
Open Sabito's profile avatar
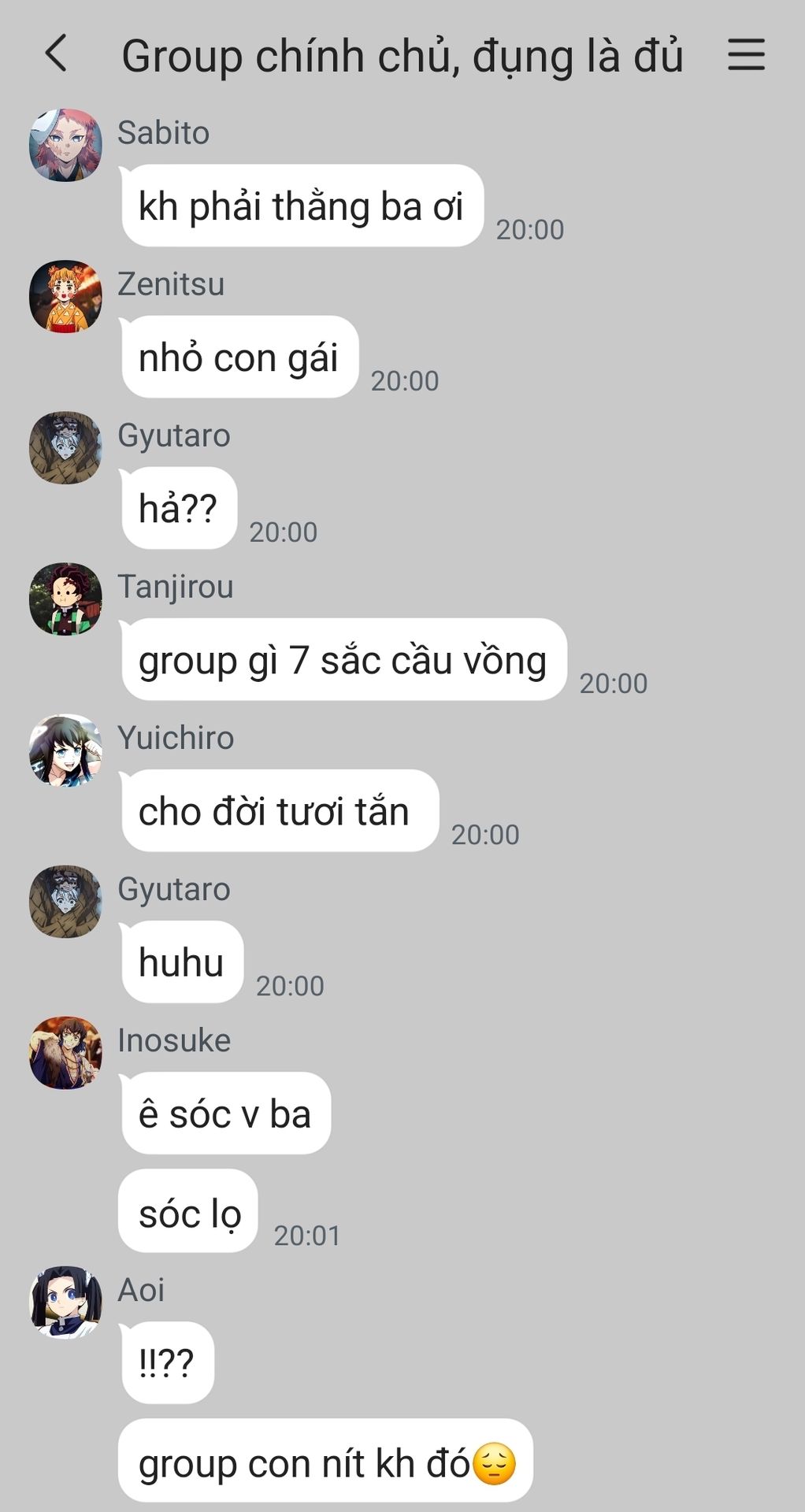[65, 145]
